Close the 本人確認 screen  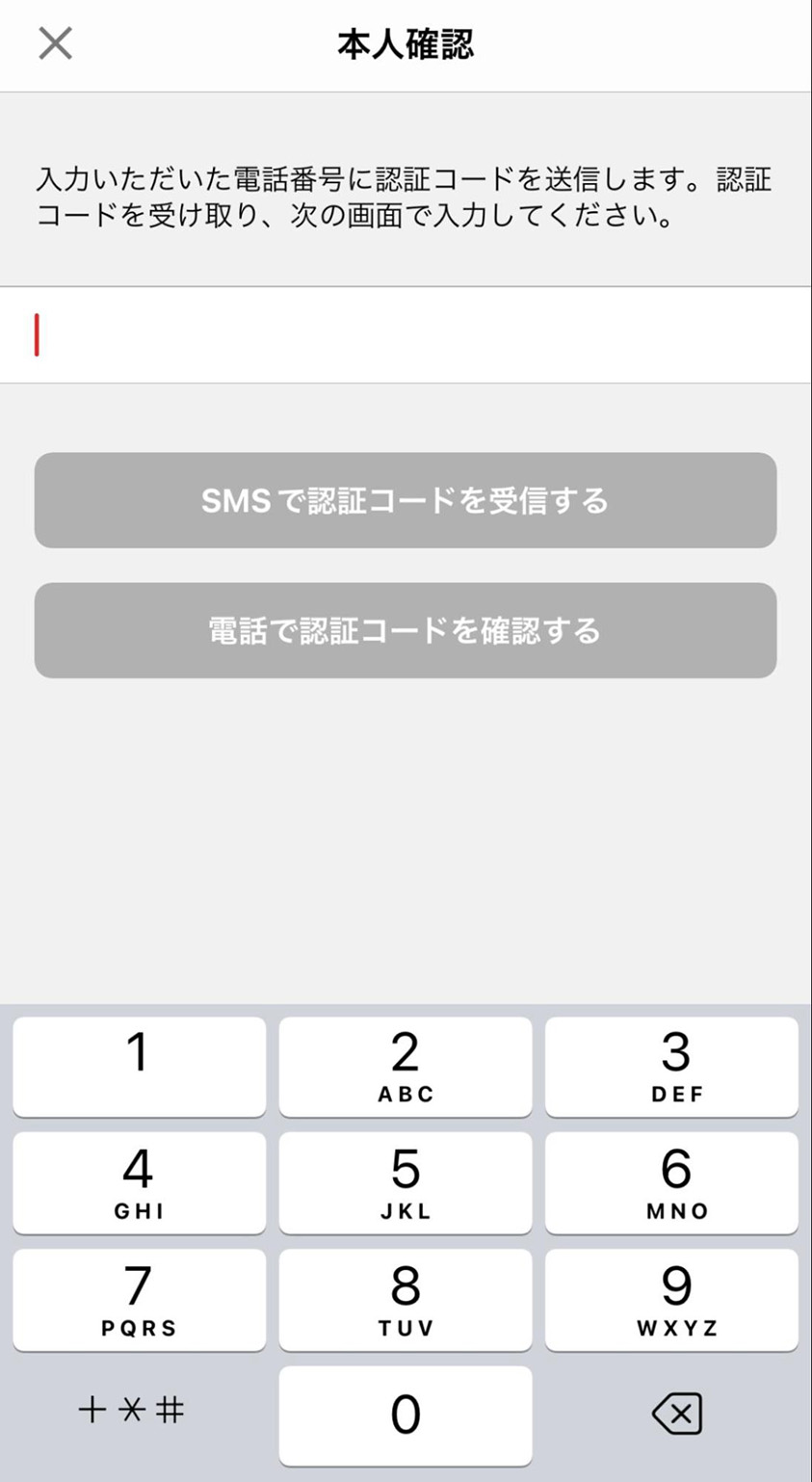pyautogui.click(x=55, y=43)
